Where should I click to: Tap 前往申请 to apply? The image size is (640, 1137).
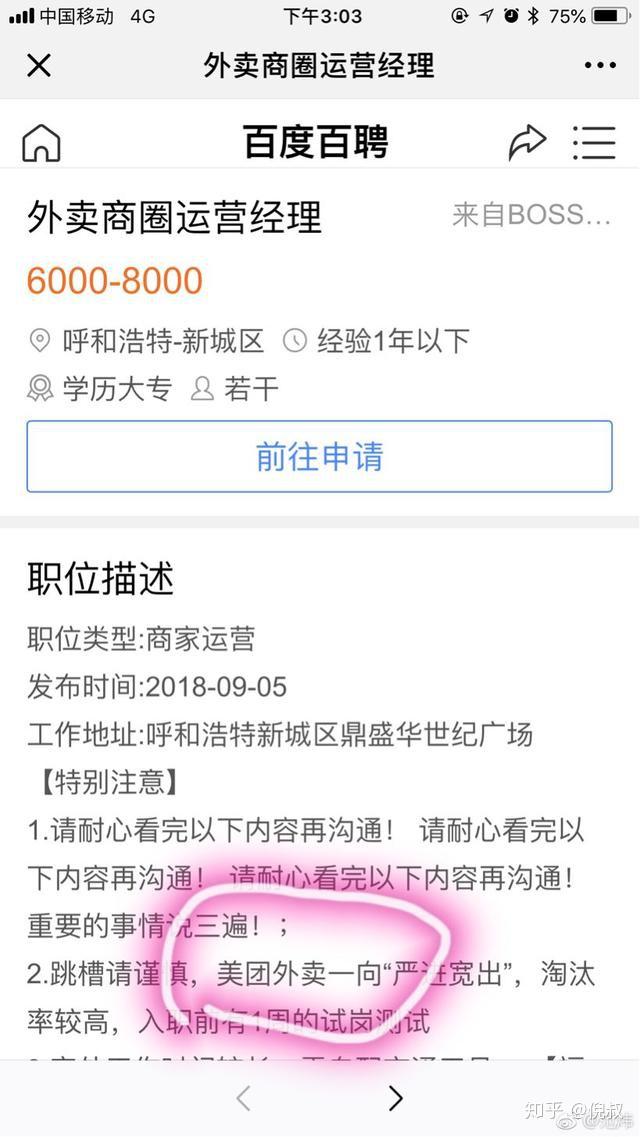click(x=319, y=457)
